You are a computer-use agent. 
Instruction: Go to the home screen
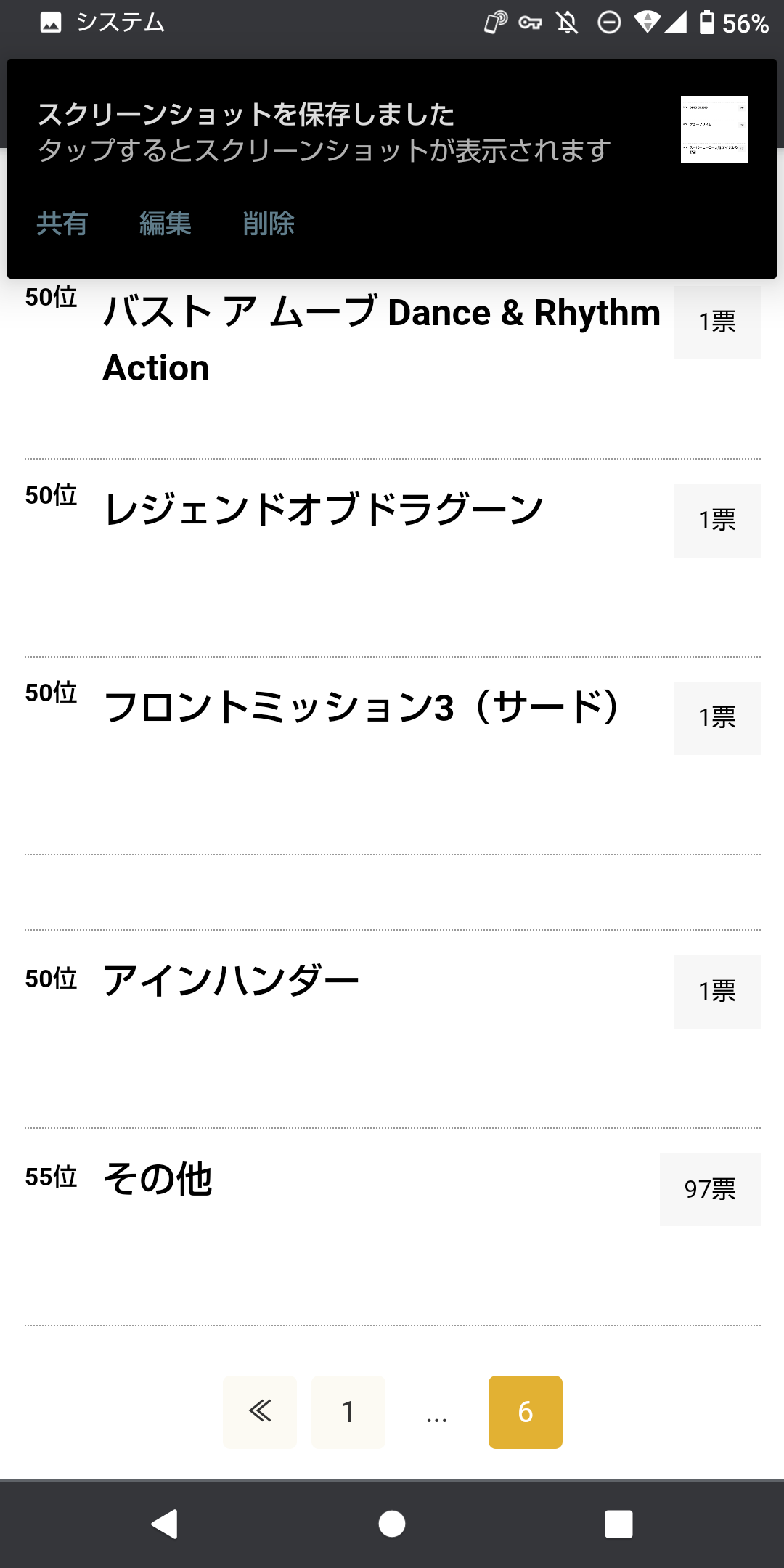click(x=392, y=1524)
